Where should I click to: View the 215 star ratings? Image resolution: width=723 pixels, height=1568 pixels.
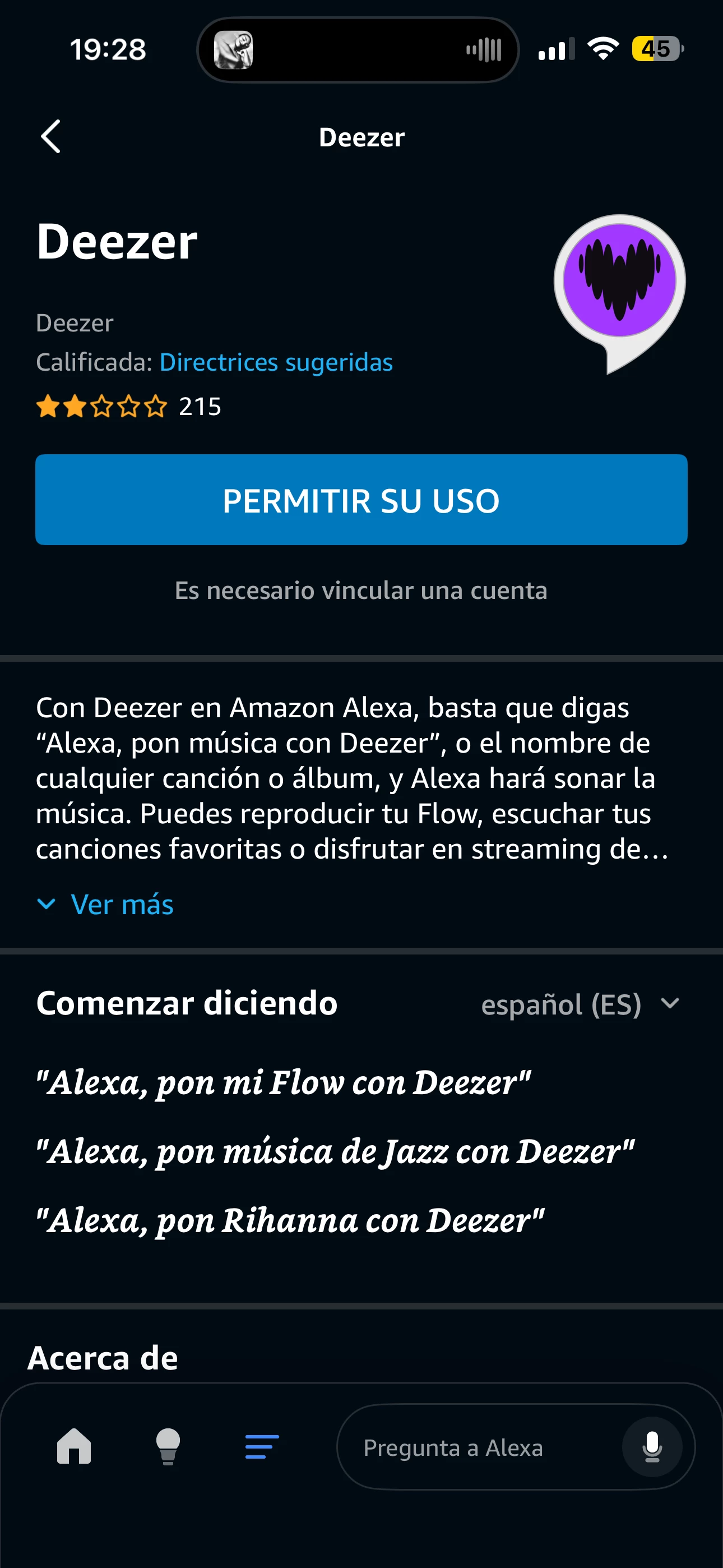pos(129,406)
